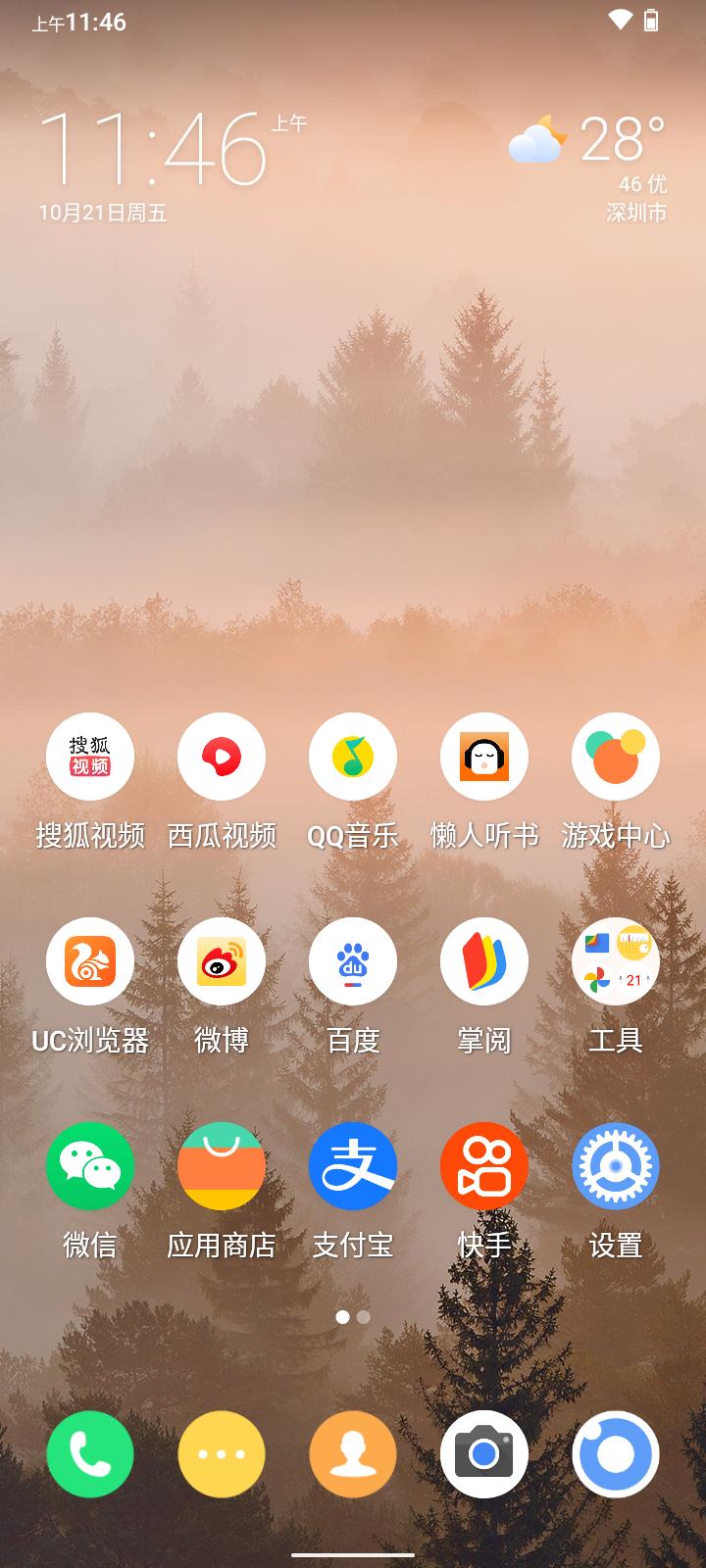Launch Alipay (支付宝)
706x1568 pixels.
[352, 1166]
